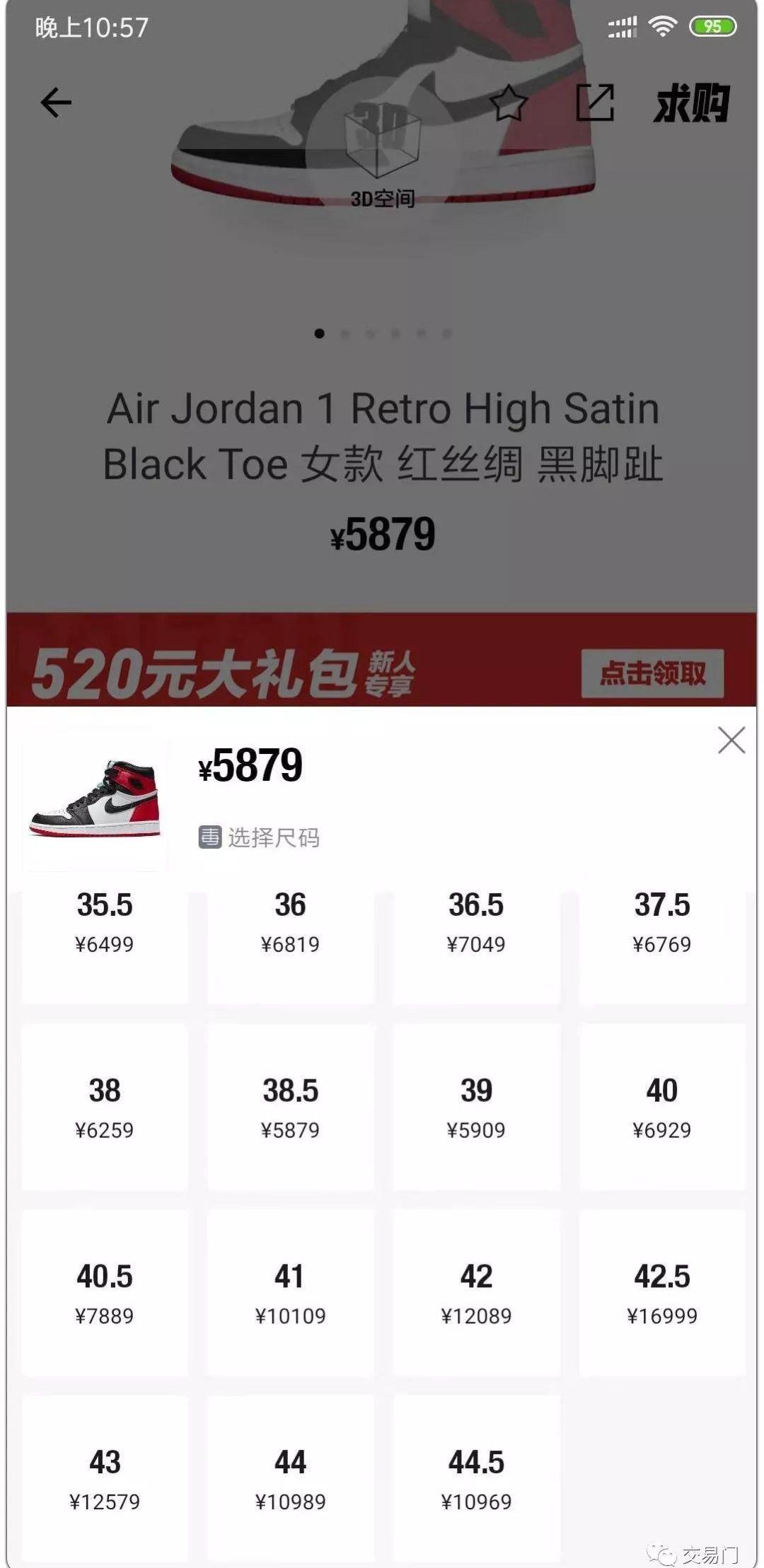This screenshot has width=764, height=1568.
Task: Pick size 42.5 at ¥16999
Action: coord(662,1293)
